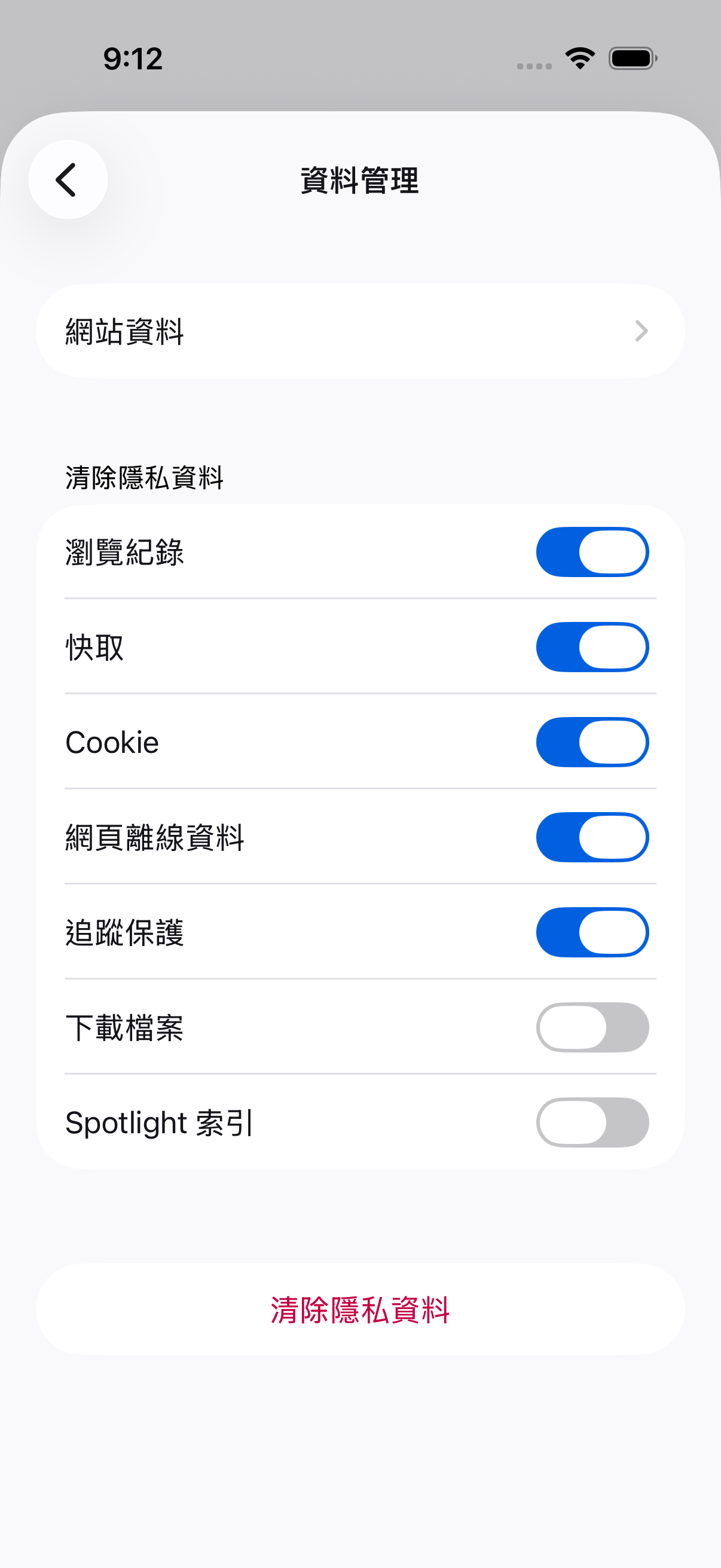Open the 網站資料 row
Screen dimensions: 721x1568
point(360,331)
